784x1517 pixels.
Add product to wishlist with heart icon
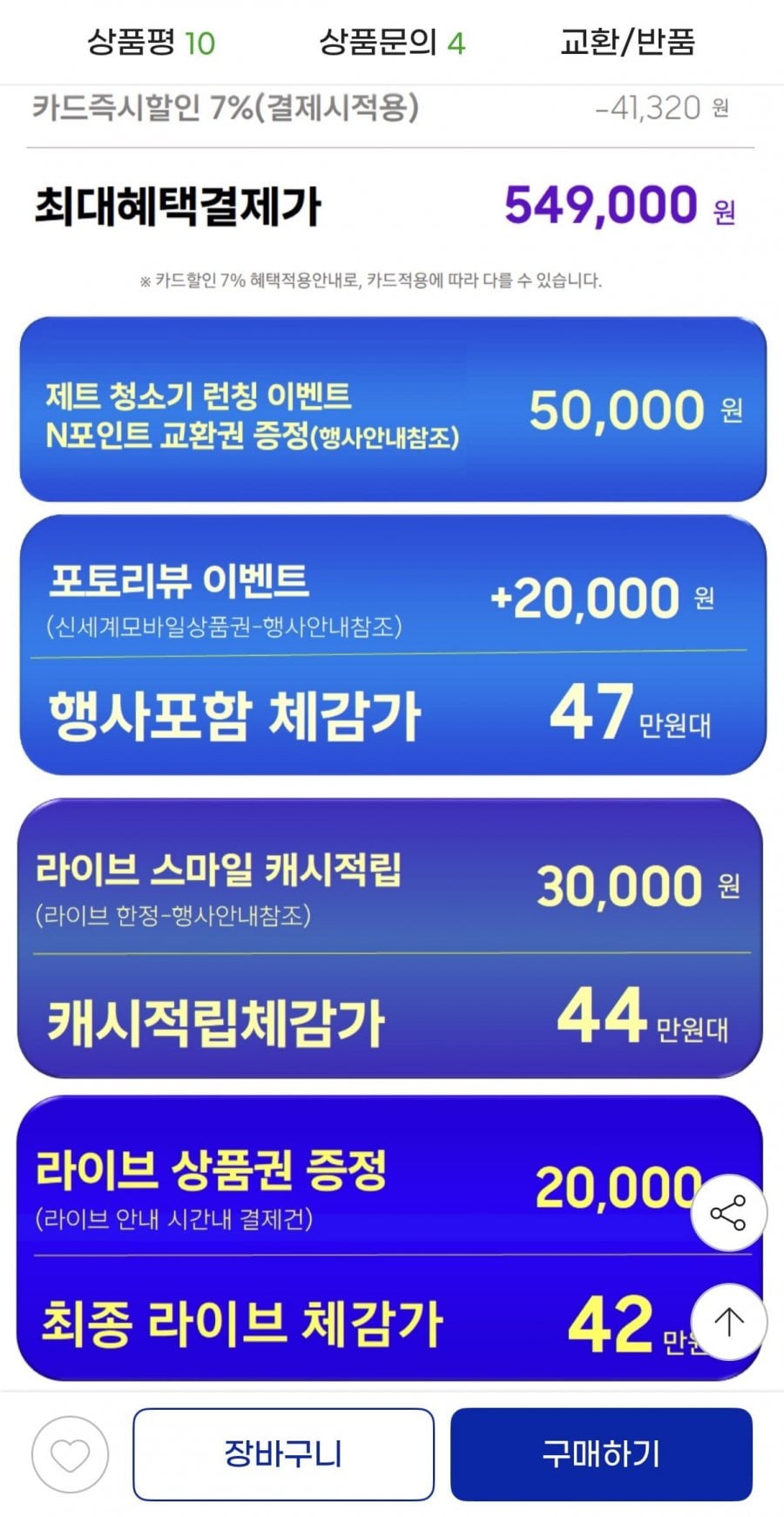(70, 1454)
